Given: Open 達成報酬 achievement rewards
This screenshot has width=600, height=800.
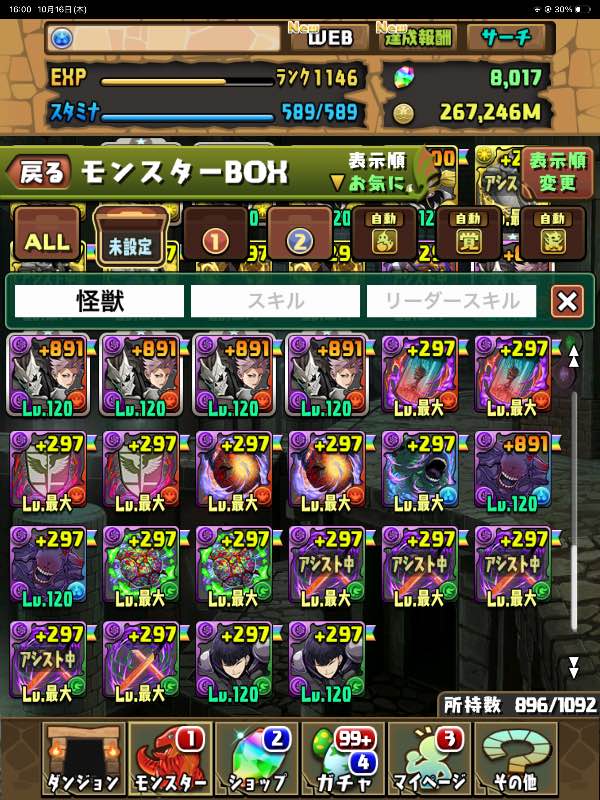Looking at the screenshot, I should coord(418,39).
